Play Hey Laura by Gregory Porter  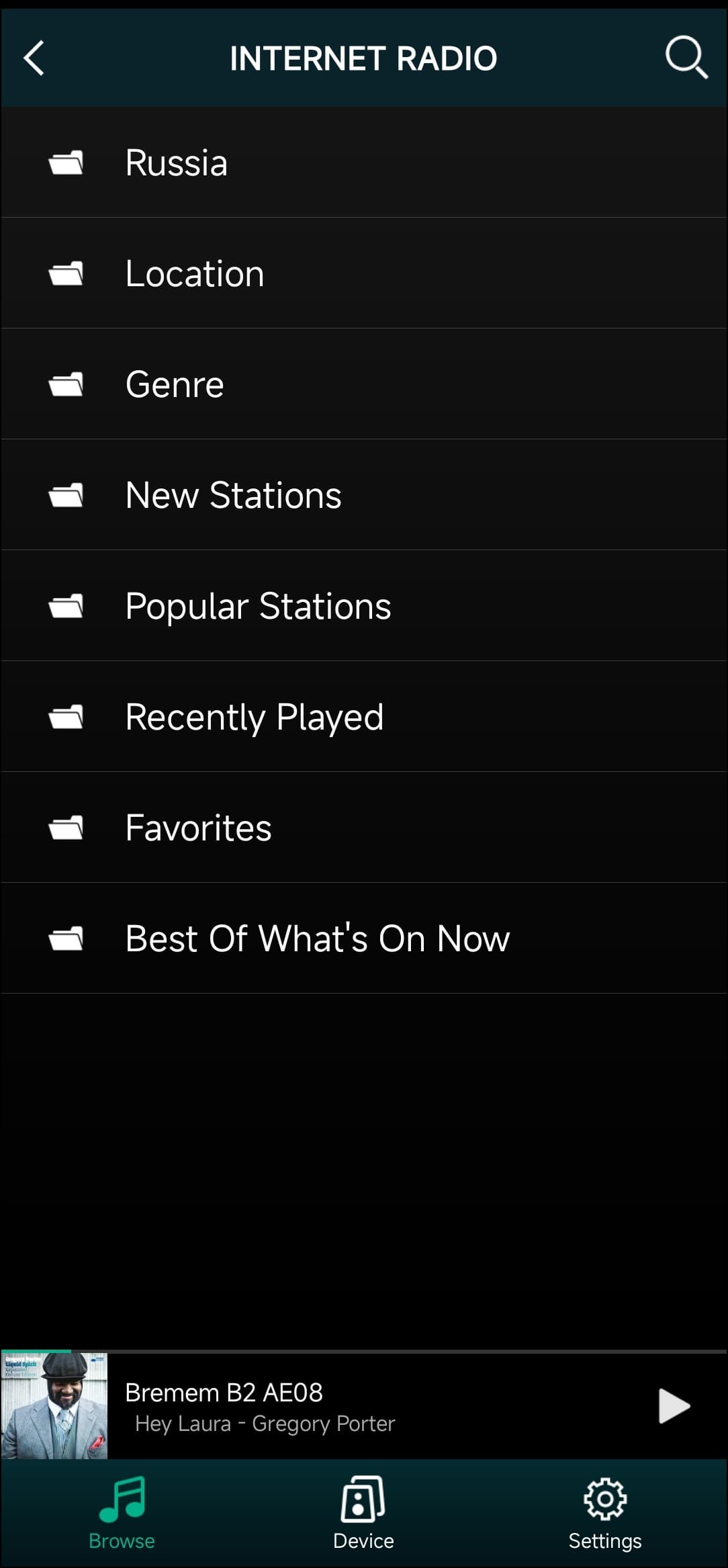click(674, 1406)
